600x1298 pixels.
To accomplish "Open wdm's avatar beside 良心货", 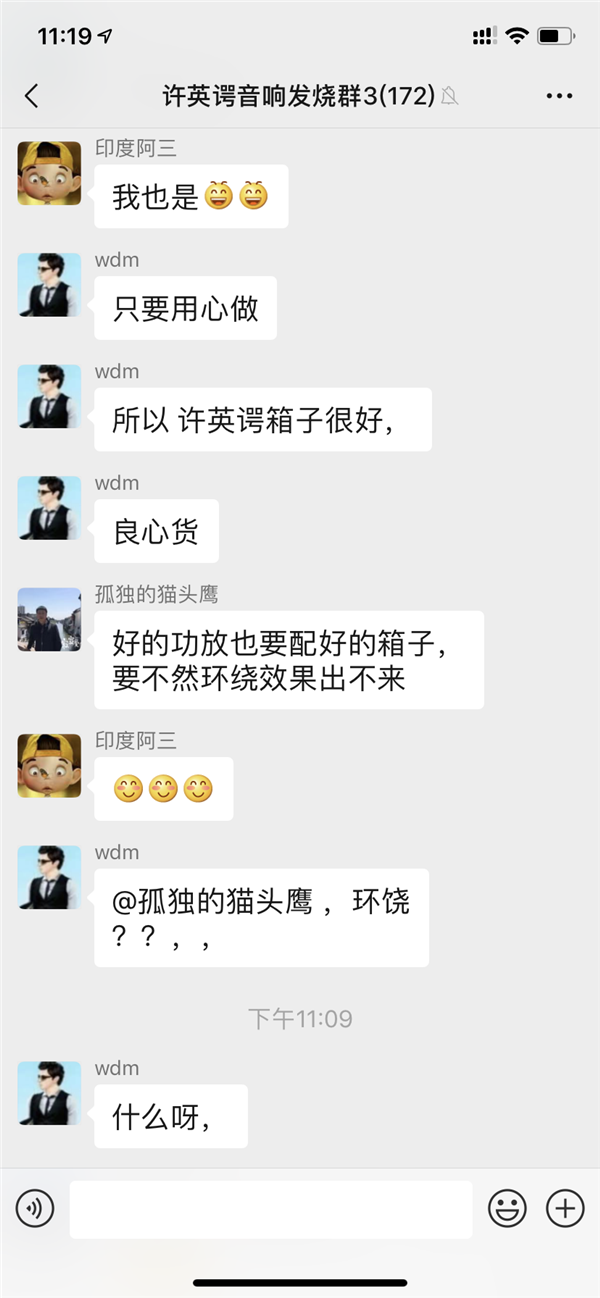I will (49, 508).
